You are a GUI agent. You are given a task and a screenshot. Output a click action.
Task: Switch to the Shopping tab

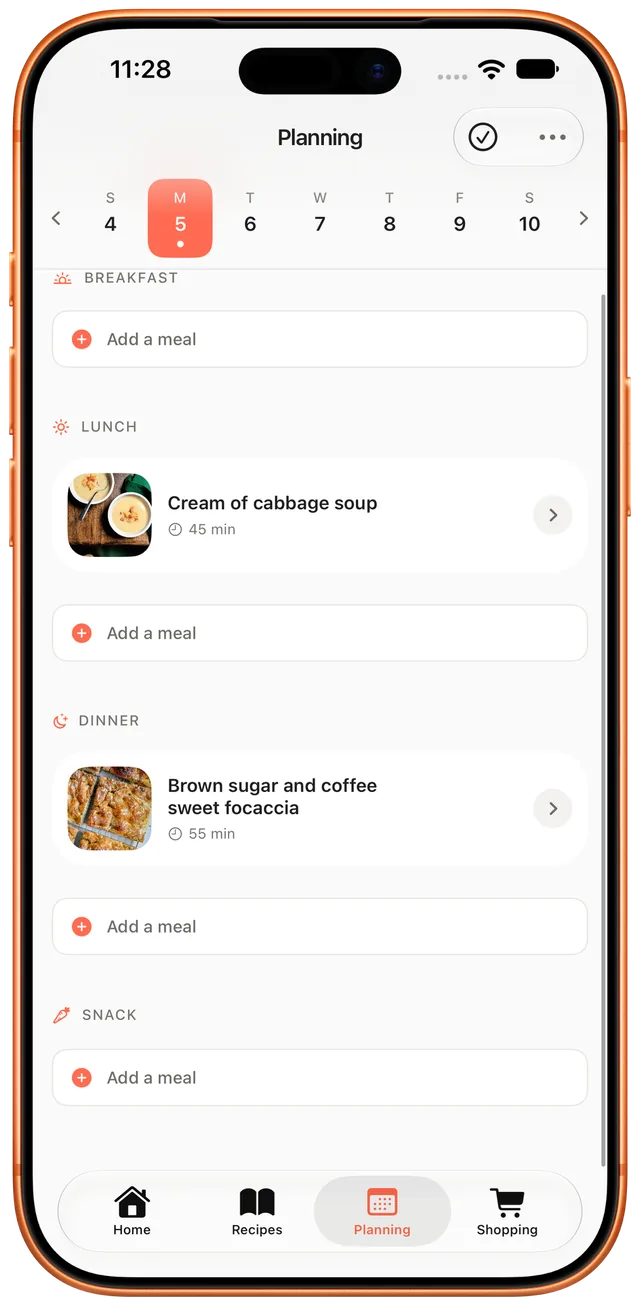tap(507, 1212)
